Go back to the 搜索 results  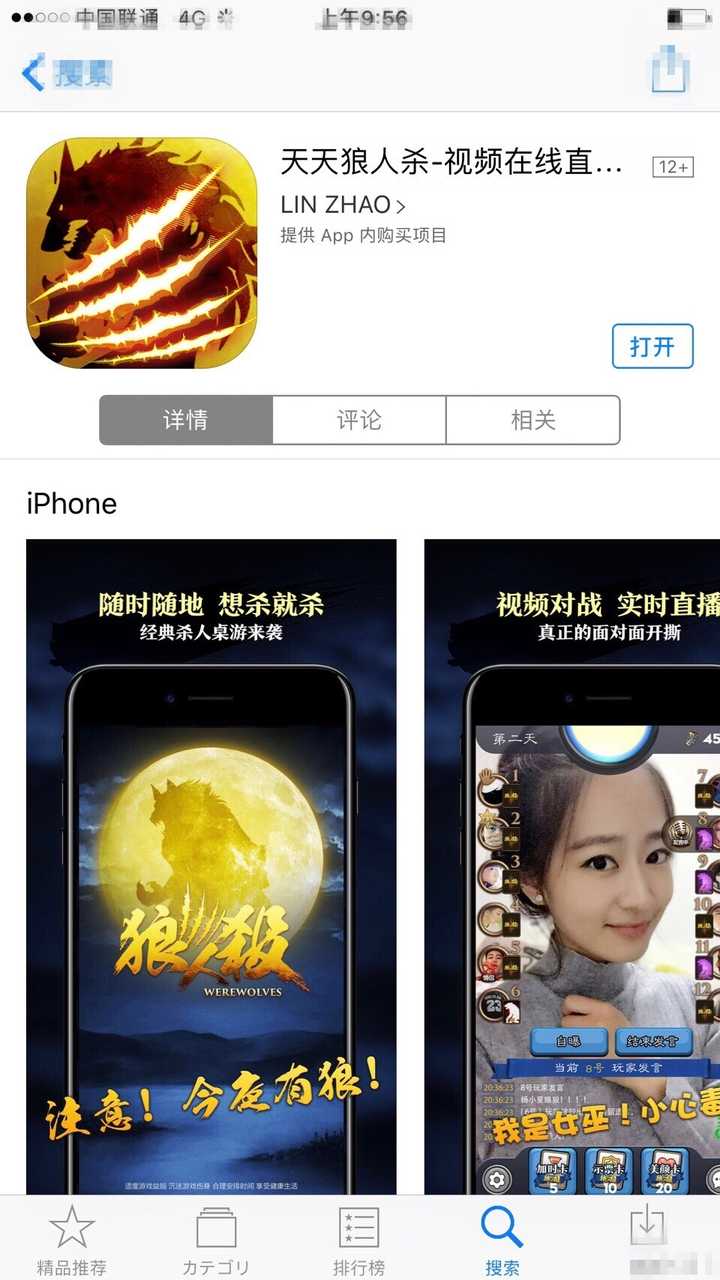click(66, 73)
